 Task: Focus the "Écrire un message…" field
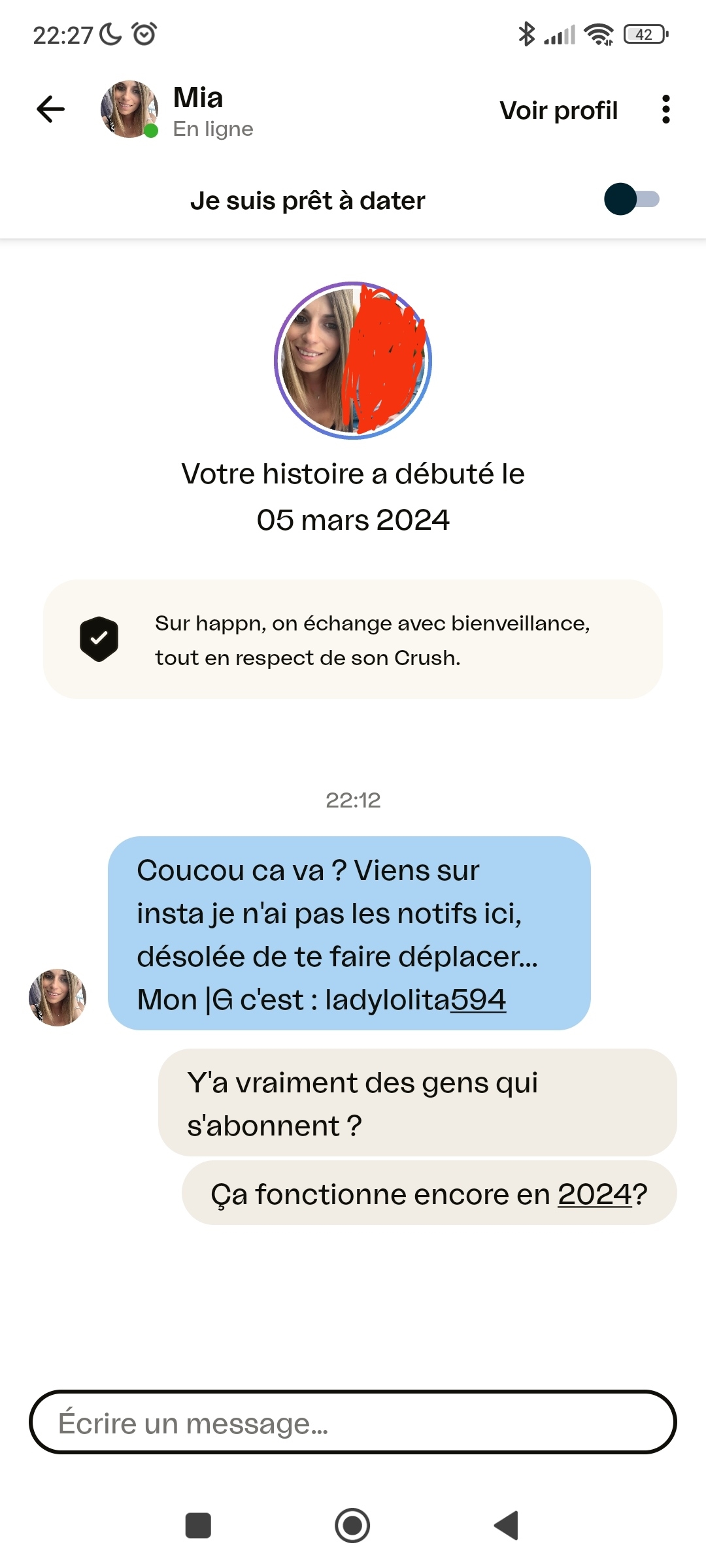click(x=353, y=1422)
